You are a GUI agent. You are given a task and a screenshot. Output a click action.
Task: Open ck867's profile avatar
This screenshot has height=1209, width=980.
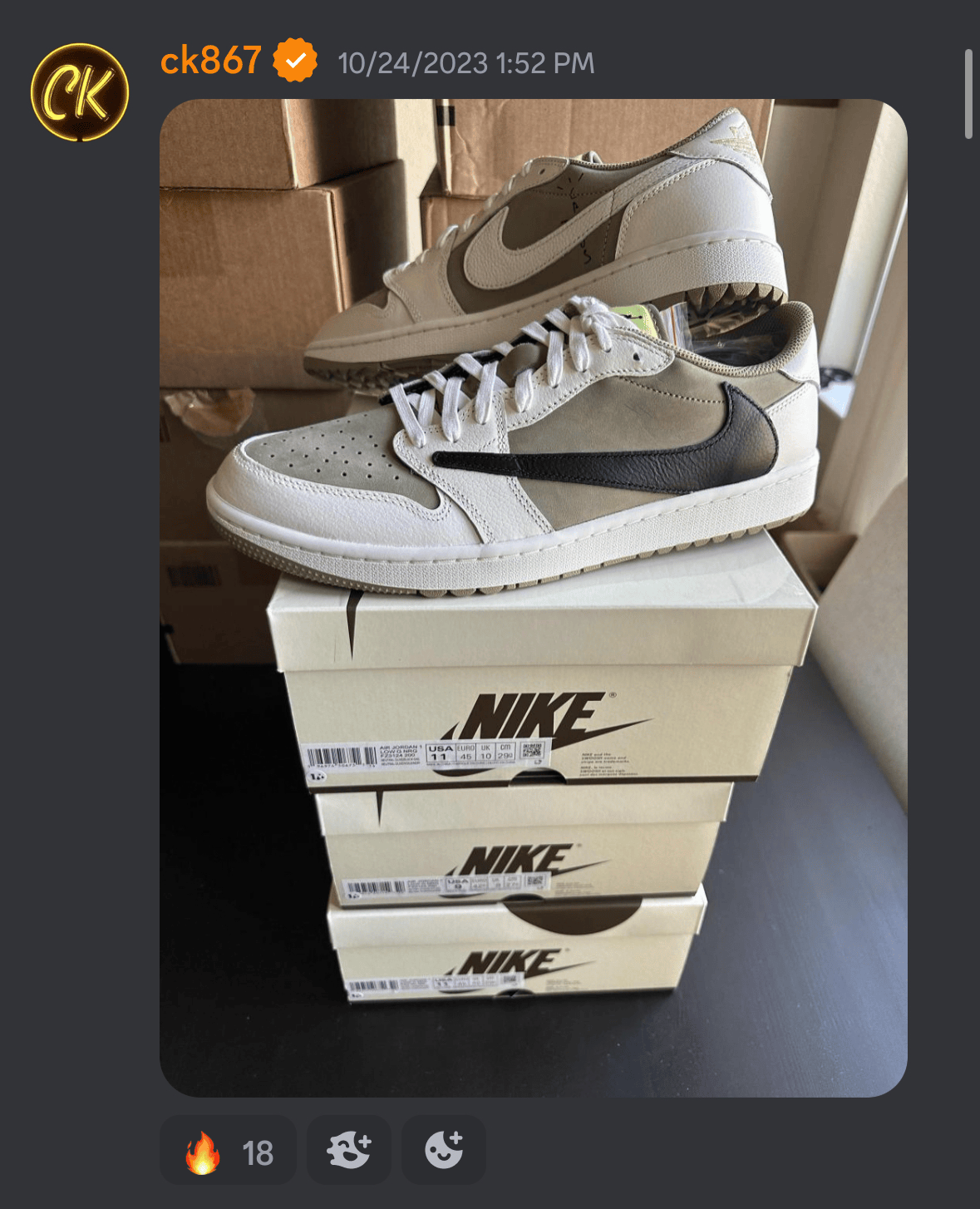click(80, 92)
